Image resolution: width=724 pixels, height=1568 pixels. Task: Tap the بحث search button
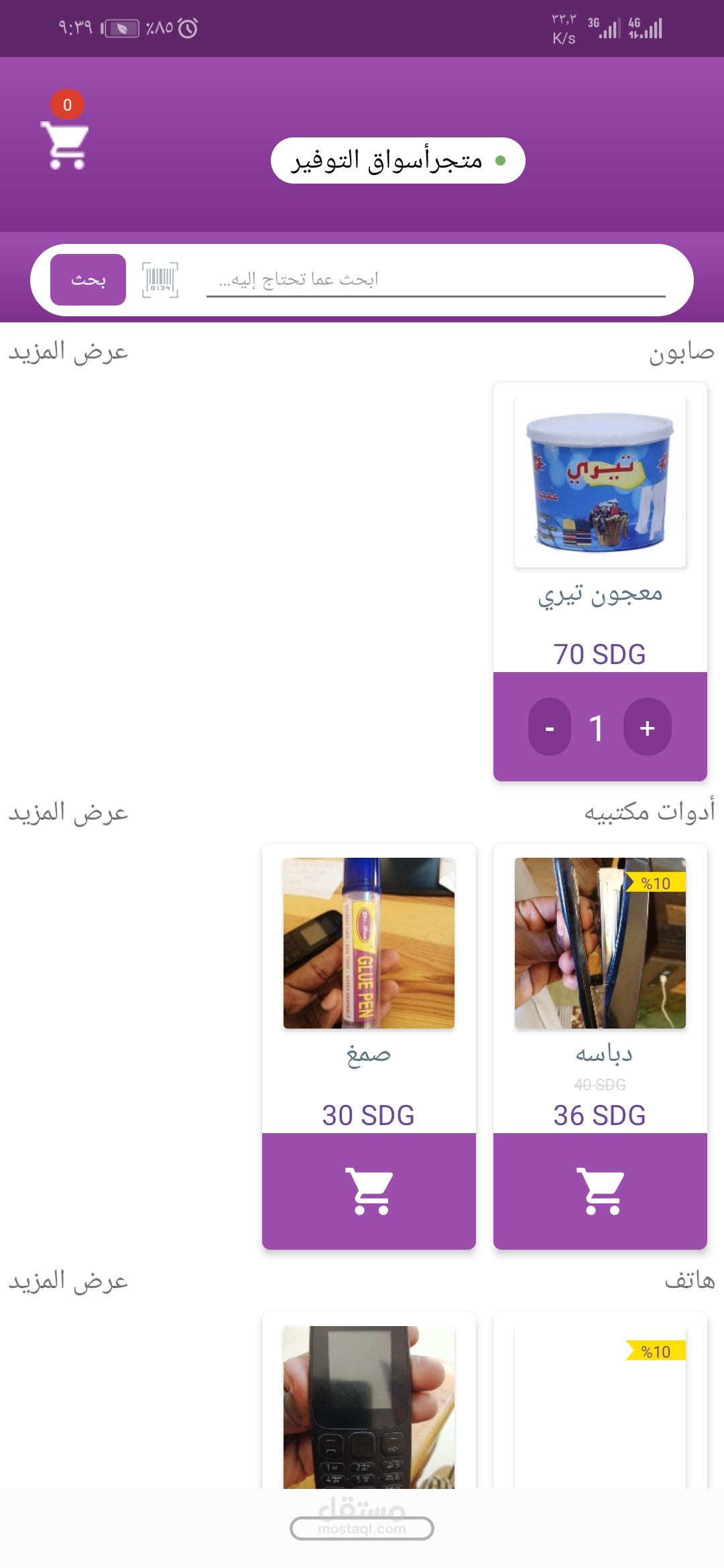coord(88,280)
